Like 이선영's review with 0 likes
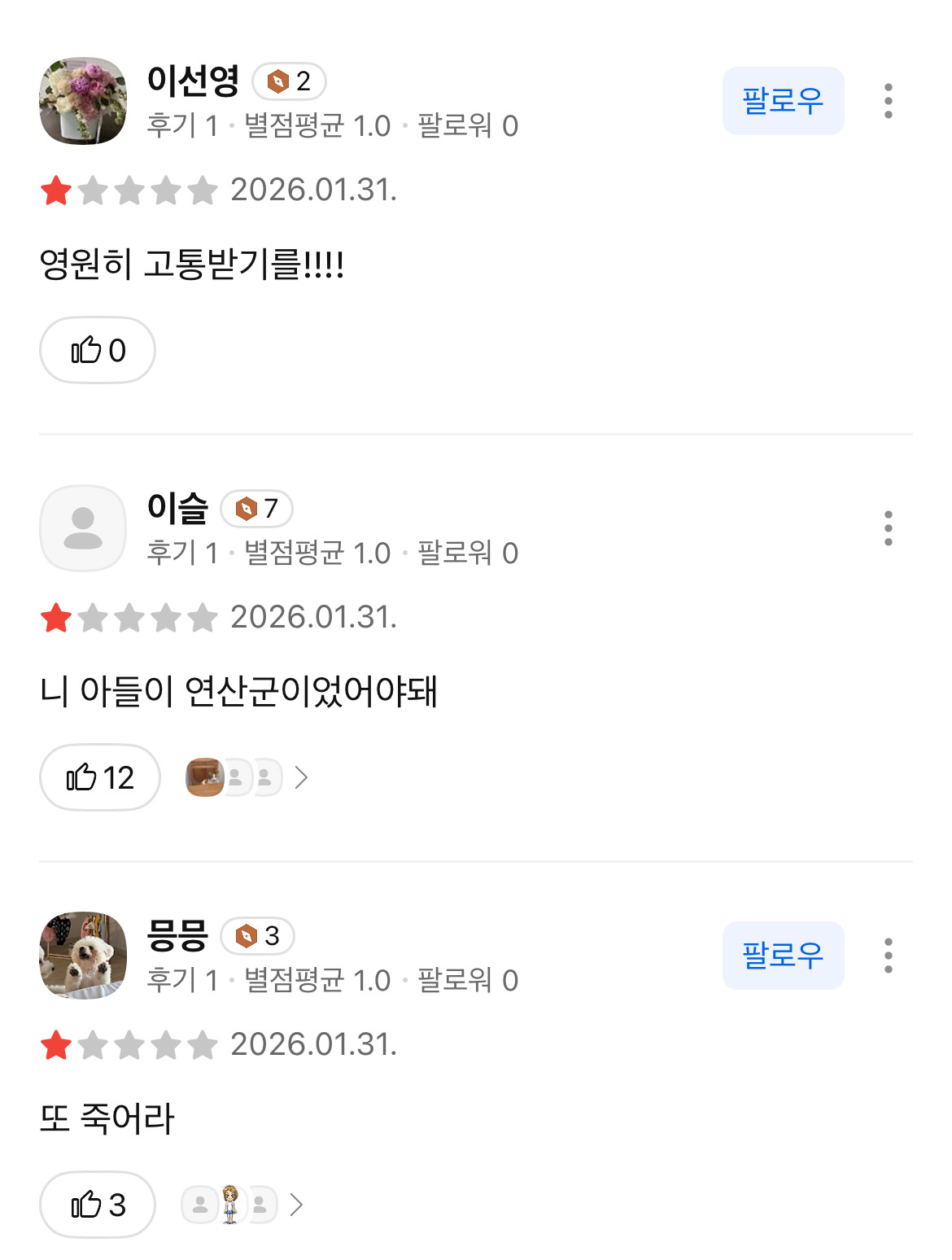The height and width of the screenshot is (1260, 952). pyautogui.click(x=98, y=350)
